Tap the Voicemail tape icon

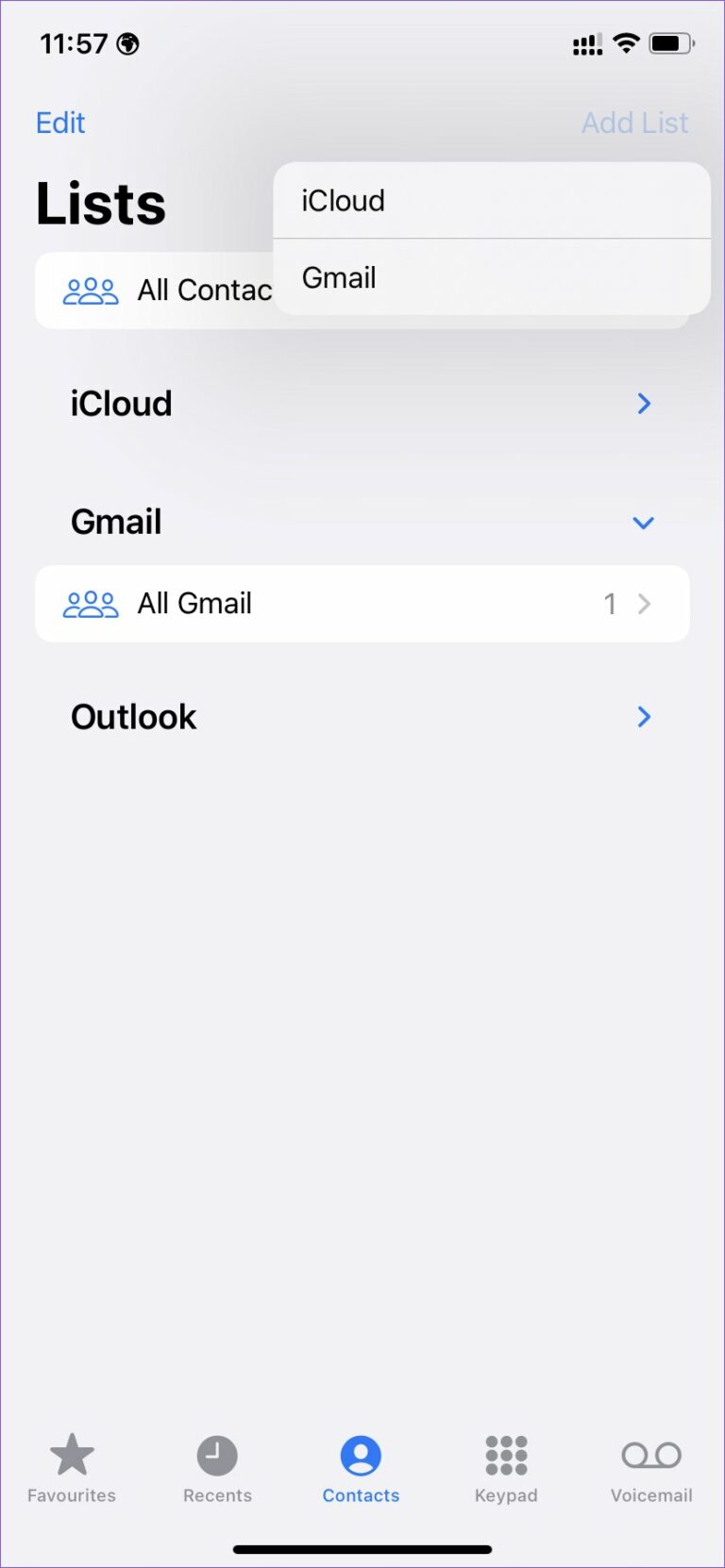(x=651, y=1454)
